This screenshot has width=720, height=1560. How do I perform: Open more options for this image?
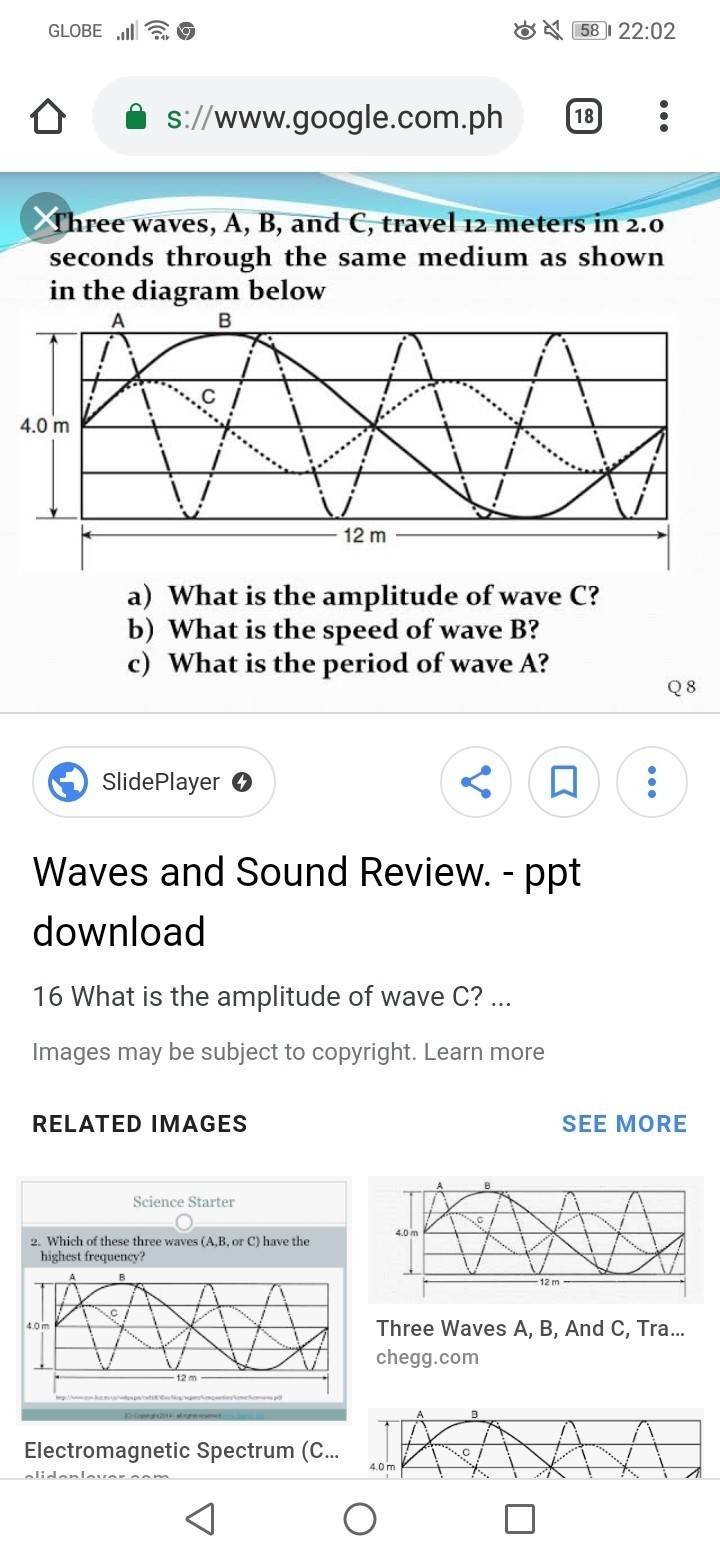point(652,782)
